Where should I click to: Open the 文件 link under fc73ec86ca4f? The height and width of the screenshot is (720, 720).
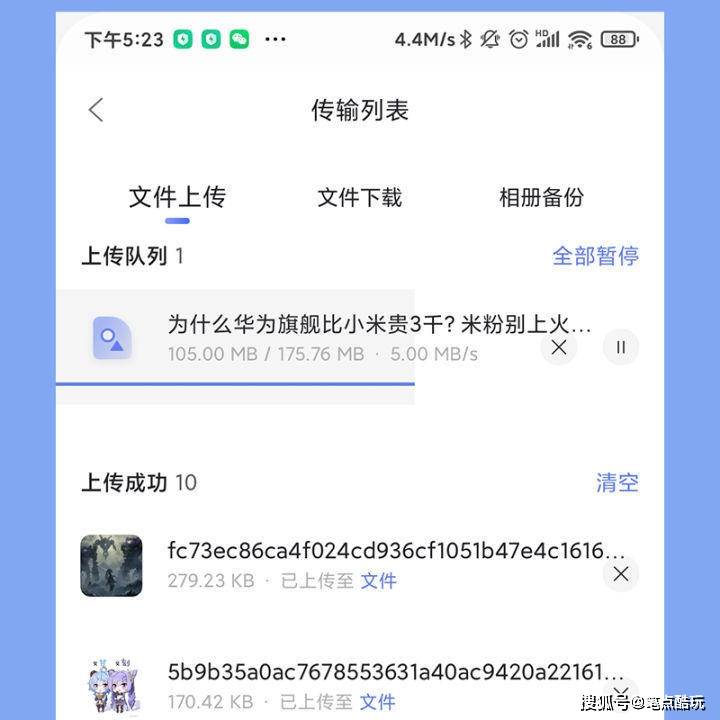point(378,581)
